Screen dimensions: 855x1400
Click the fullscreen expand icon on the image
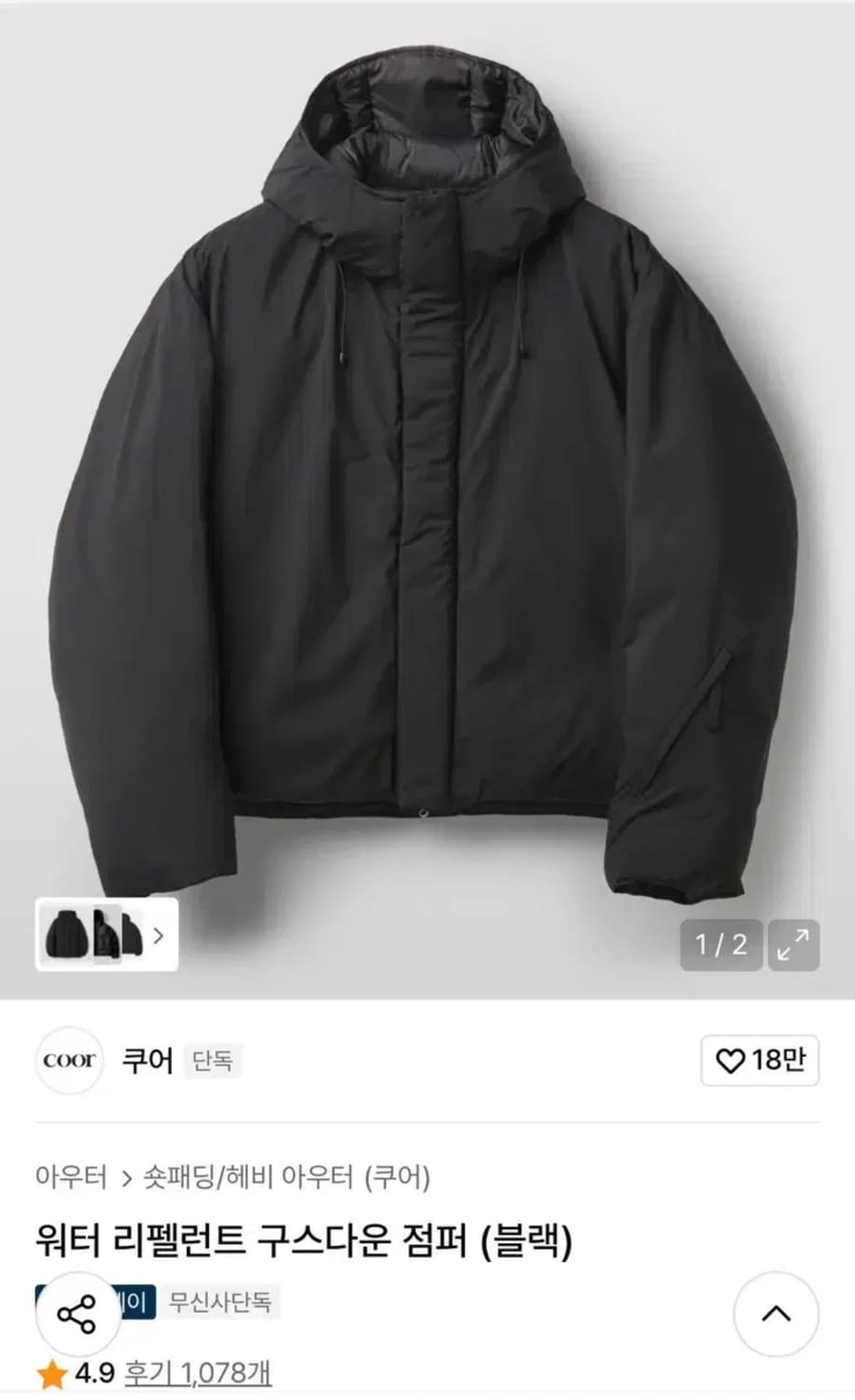coord(792,945)
